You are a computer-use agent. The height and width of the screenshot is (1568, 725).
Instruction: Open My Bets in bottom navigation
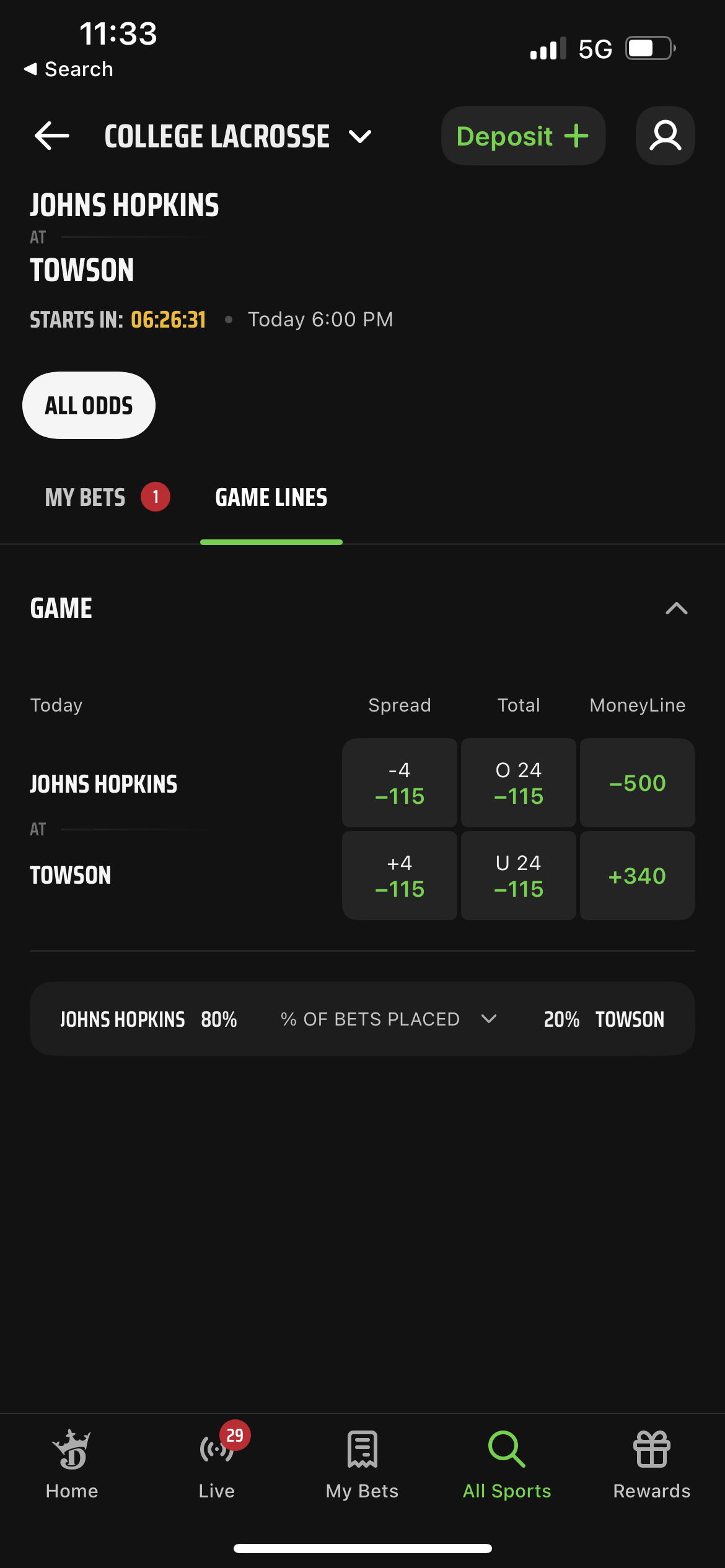click(362, 1465)
